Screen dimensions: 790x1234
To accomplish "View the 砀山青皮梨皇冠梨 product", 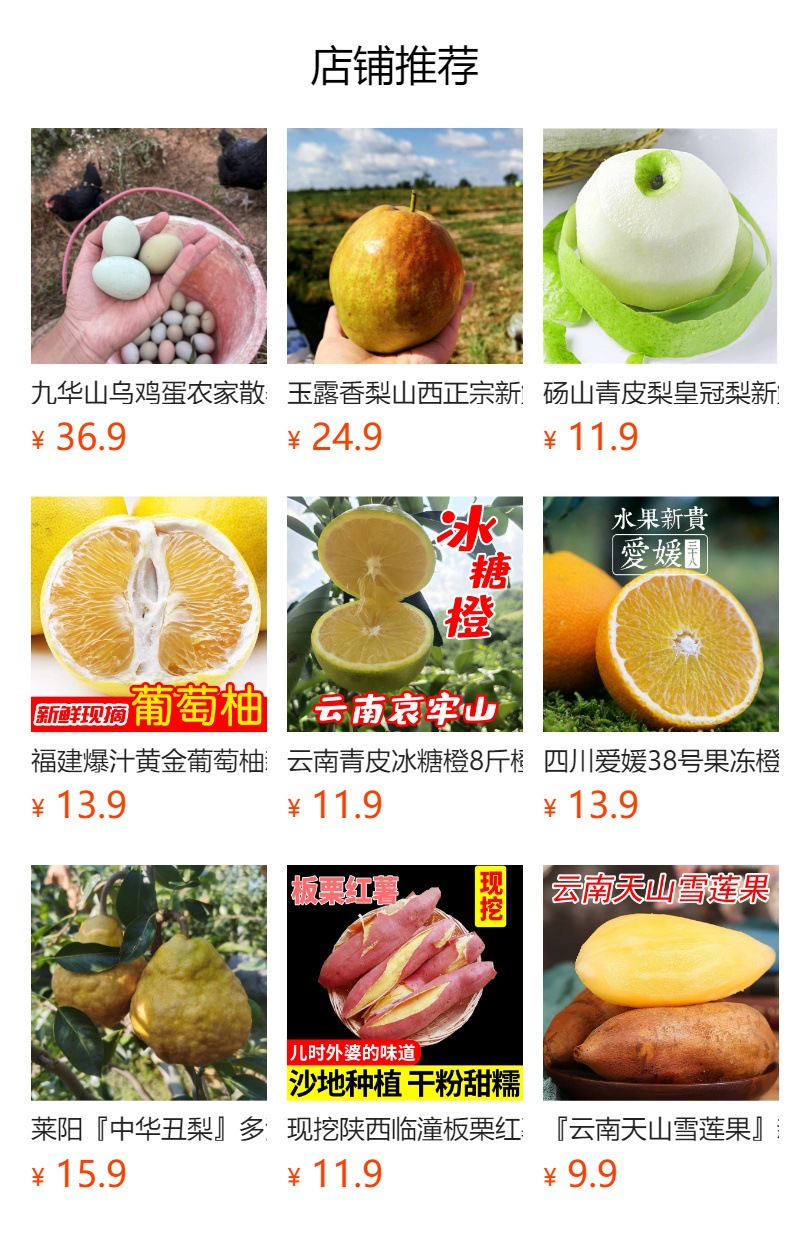I will [661, 292].
